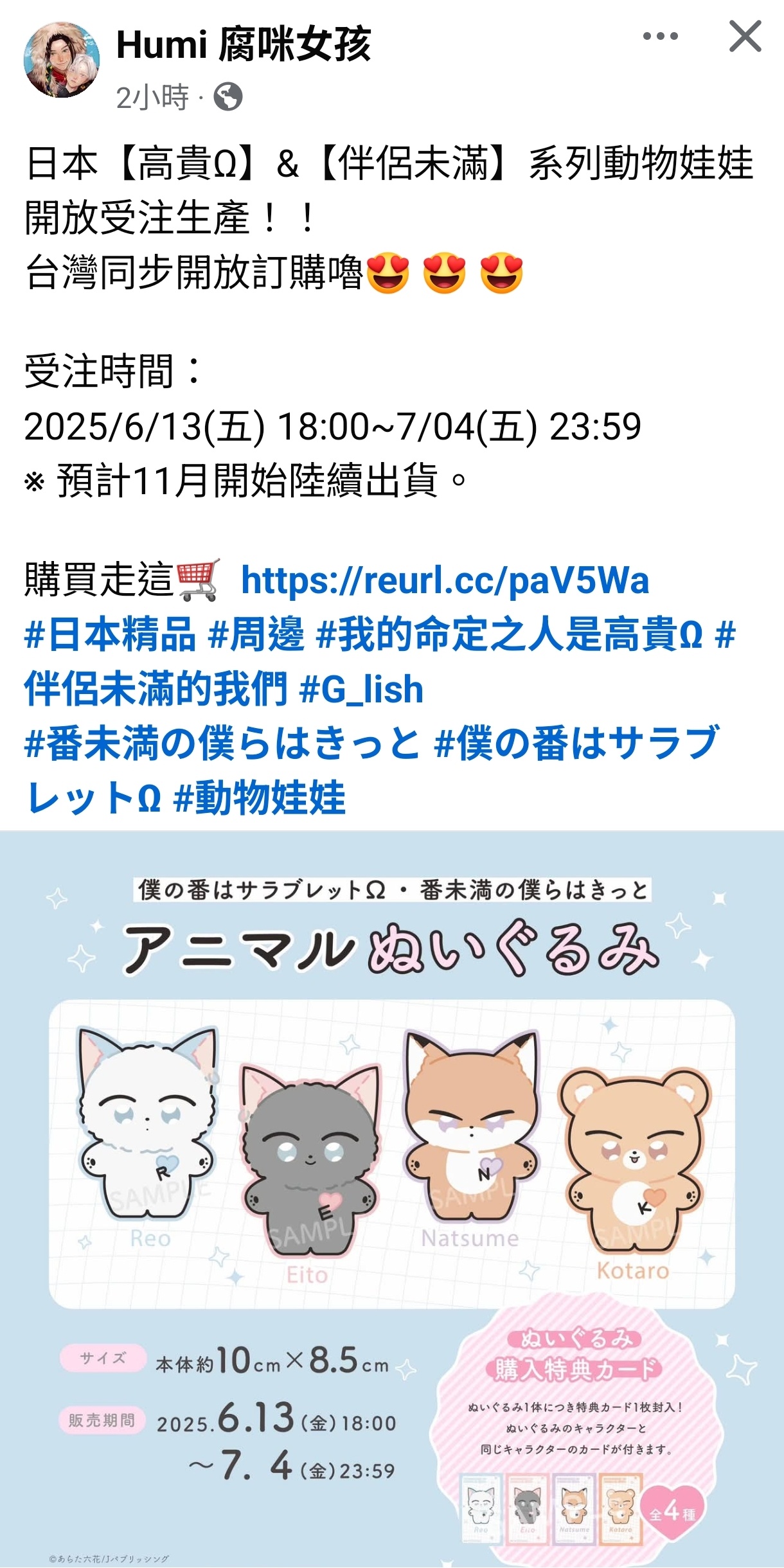Open hashtag #動物娃娃
784x1568 pixels.
[260, 798]
